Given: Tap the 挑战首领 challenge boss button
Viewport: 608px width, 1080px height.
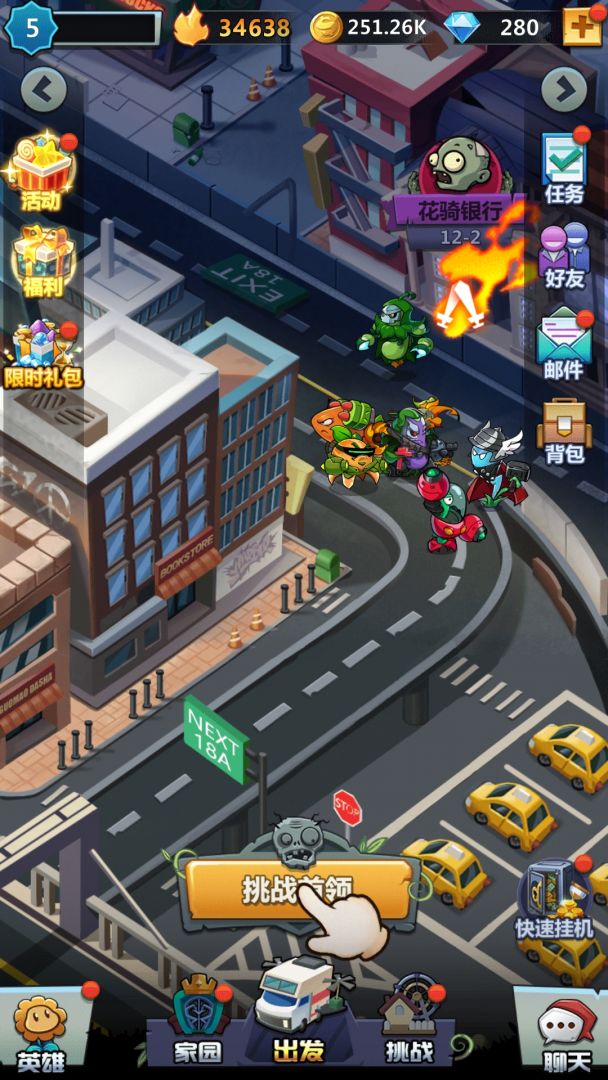Looking at the screenshot, I should click(298, 888).
